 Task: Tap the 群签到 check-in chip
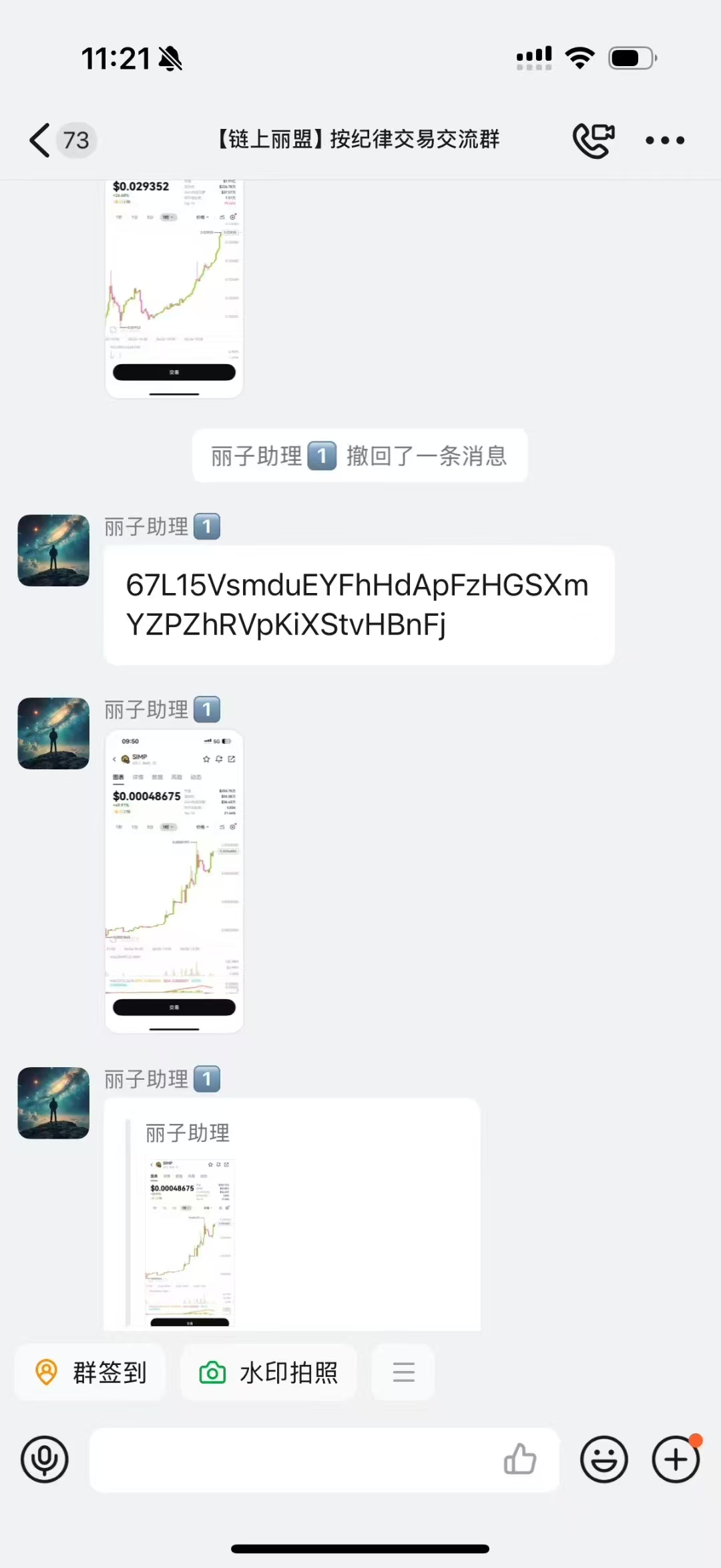click(x=90, y=1373)
